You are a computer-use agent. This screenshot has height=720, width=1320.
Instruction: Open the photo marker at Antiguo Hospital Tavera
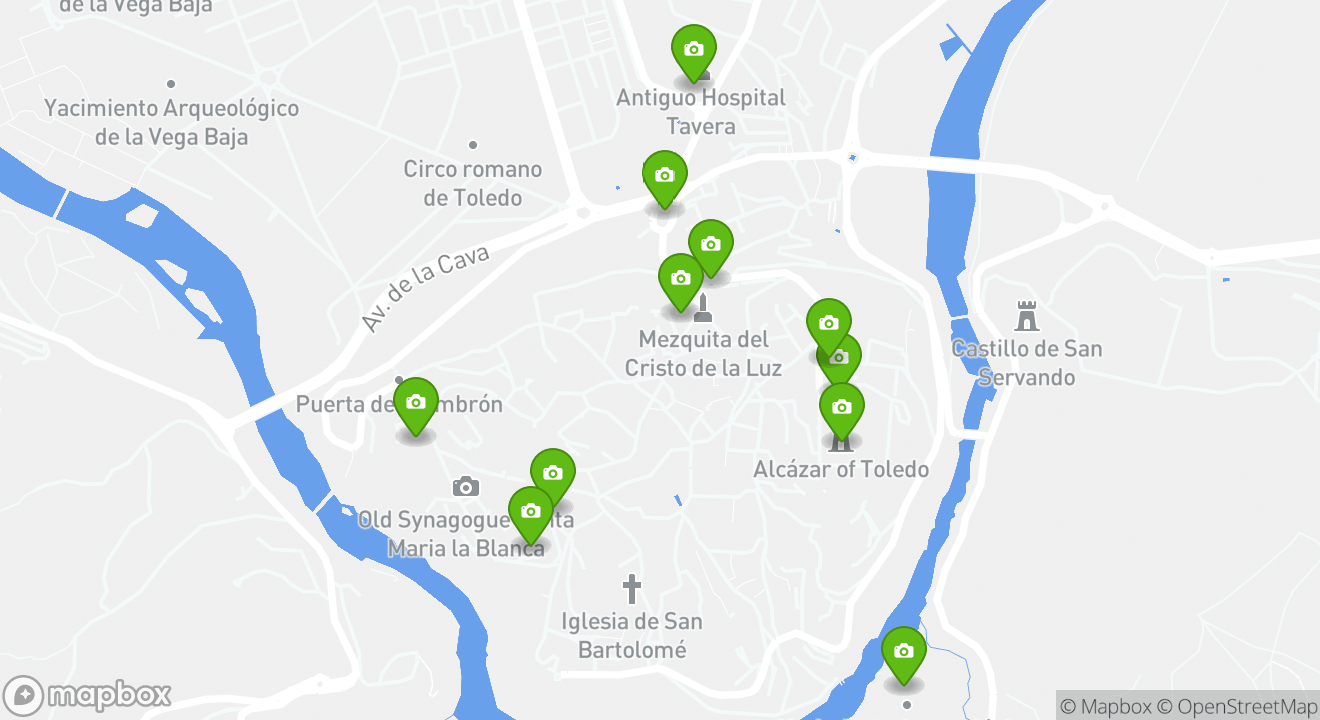[x=693, y=50]
